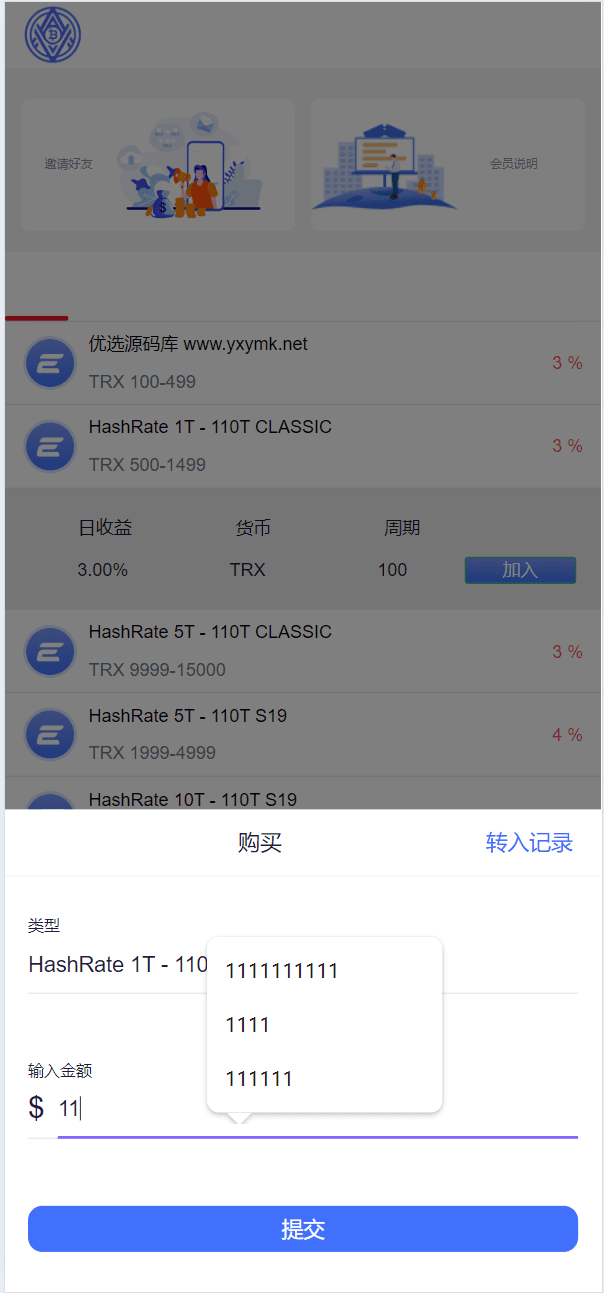Open the 类型 type selector

point(303,965)
